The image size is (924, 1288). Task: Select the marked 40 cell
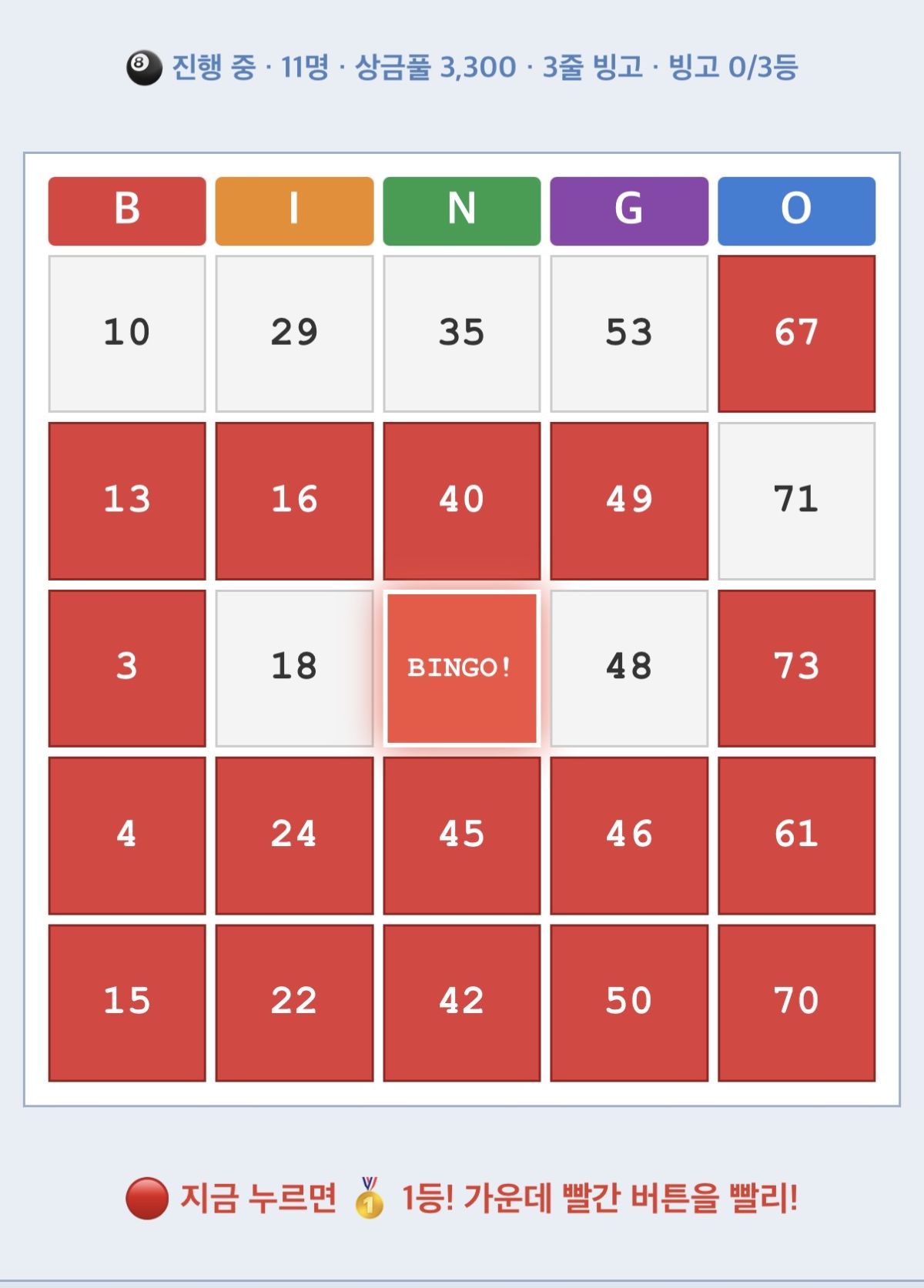point(461,500)
